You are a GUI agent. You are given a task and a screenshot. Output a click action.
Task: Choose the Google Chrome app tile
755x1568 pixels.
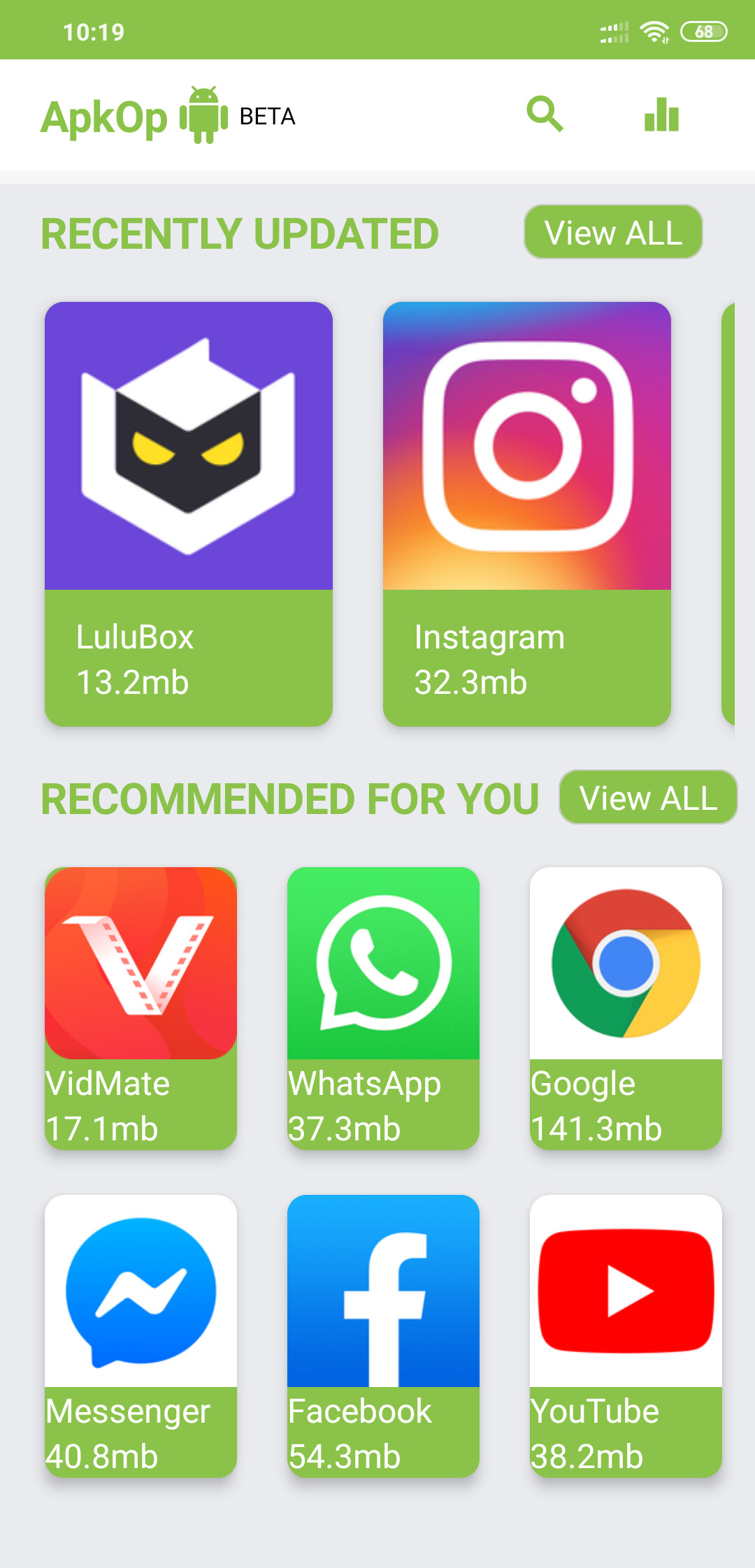pyautogui.click(x=626, y=1008)
